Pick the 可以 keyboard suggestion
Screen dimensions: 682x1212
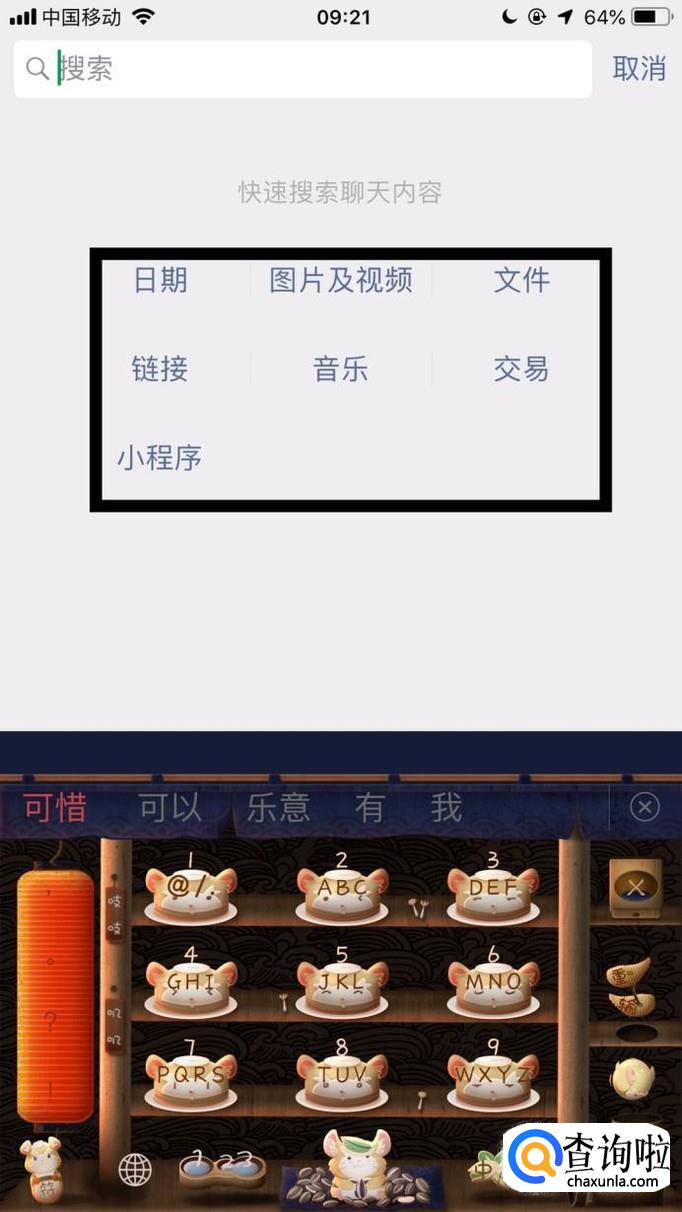point(169,808)
